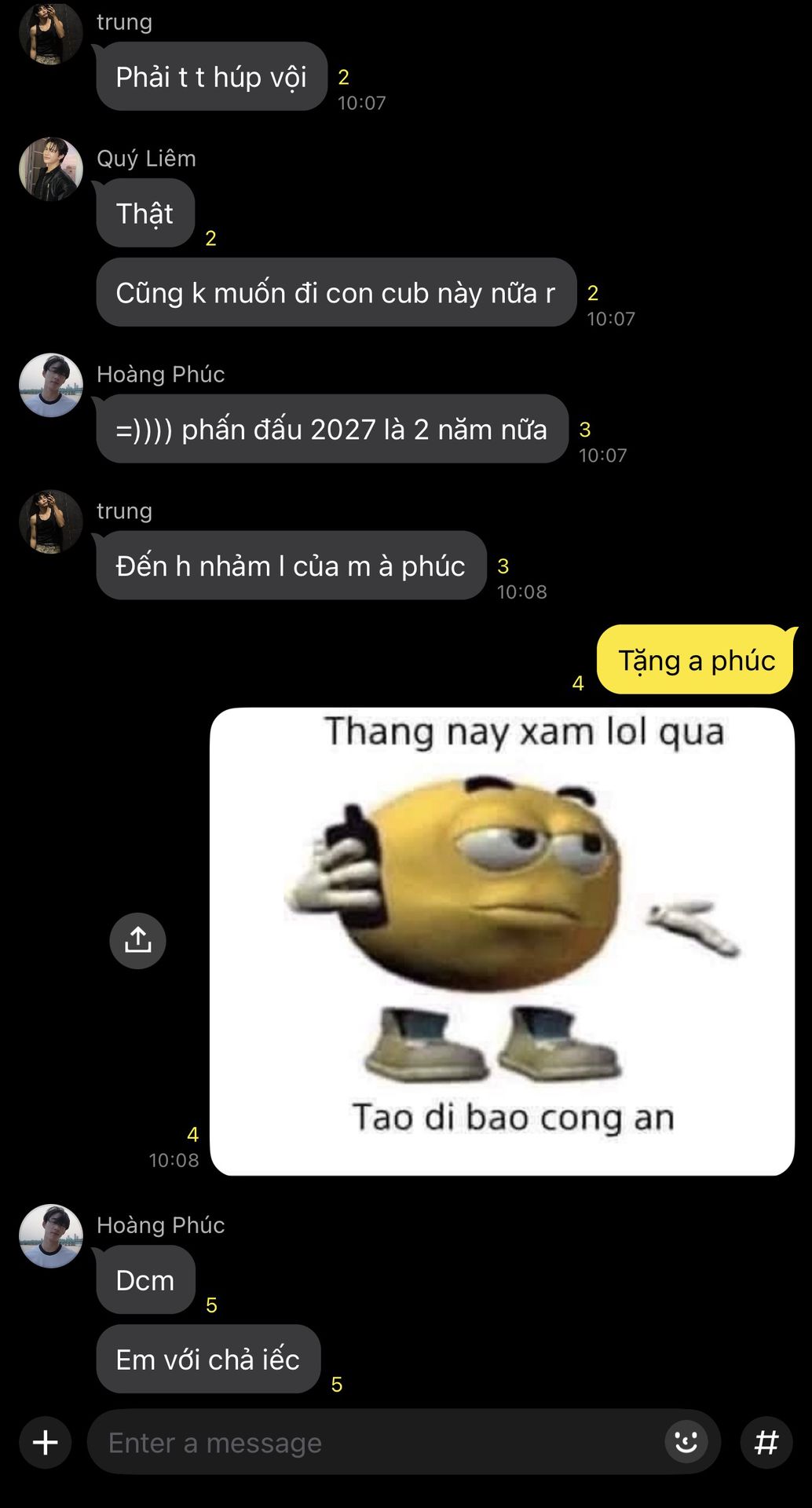Open trung's avatar beside Đến h nhảm message

[51, 522]
